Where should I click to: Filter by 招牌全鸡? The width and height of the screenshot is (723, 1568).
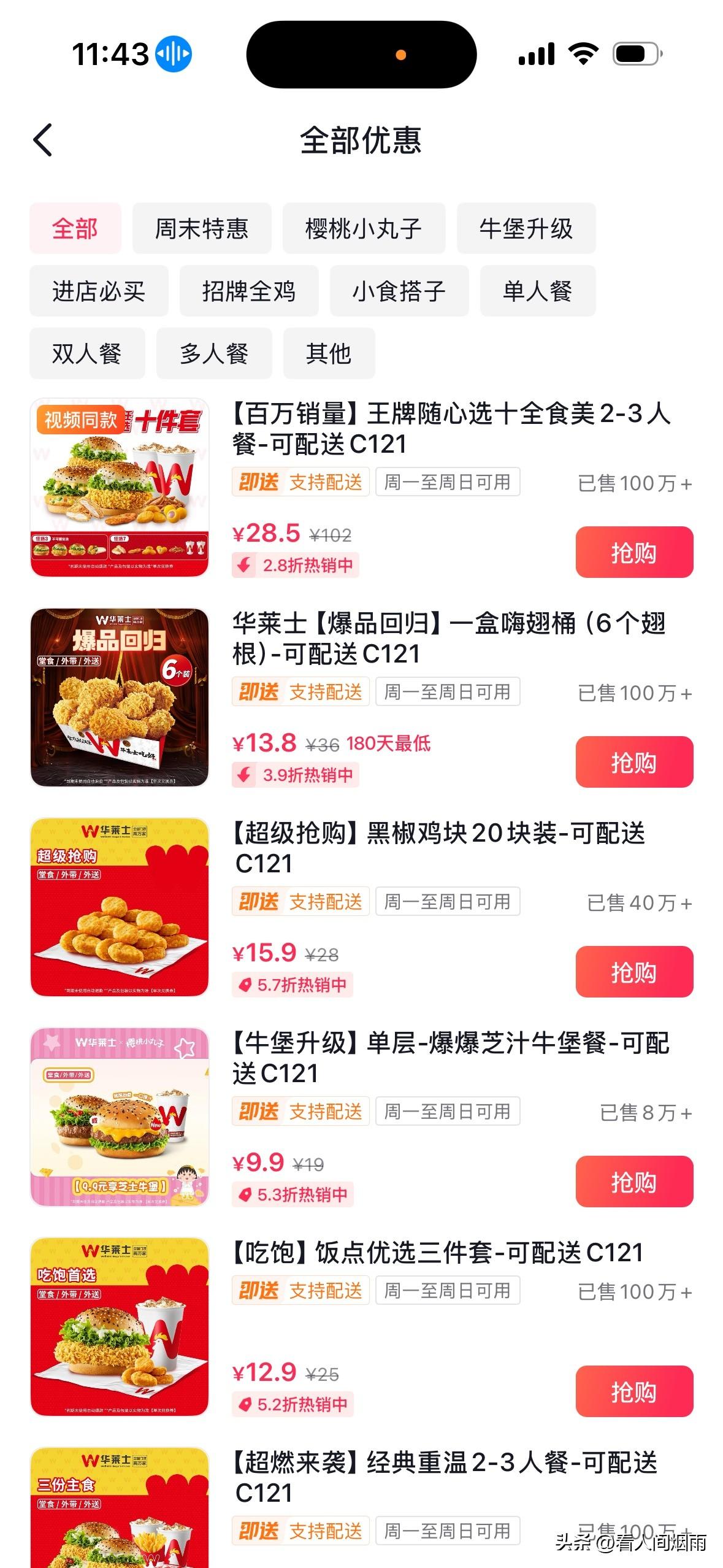248,291
